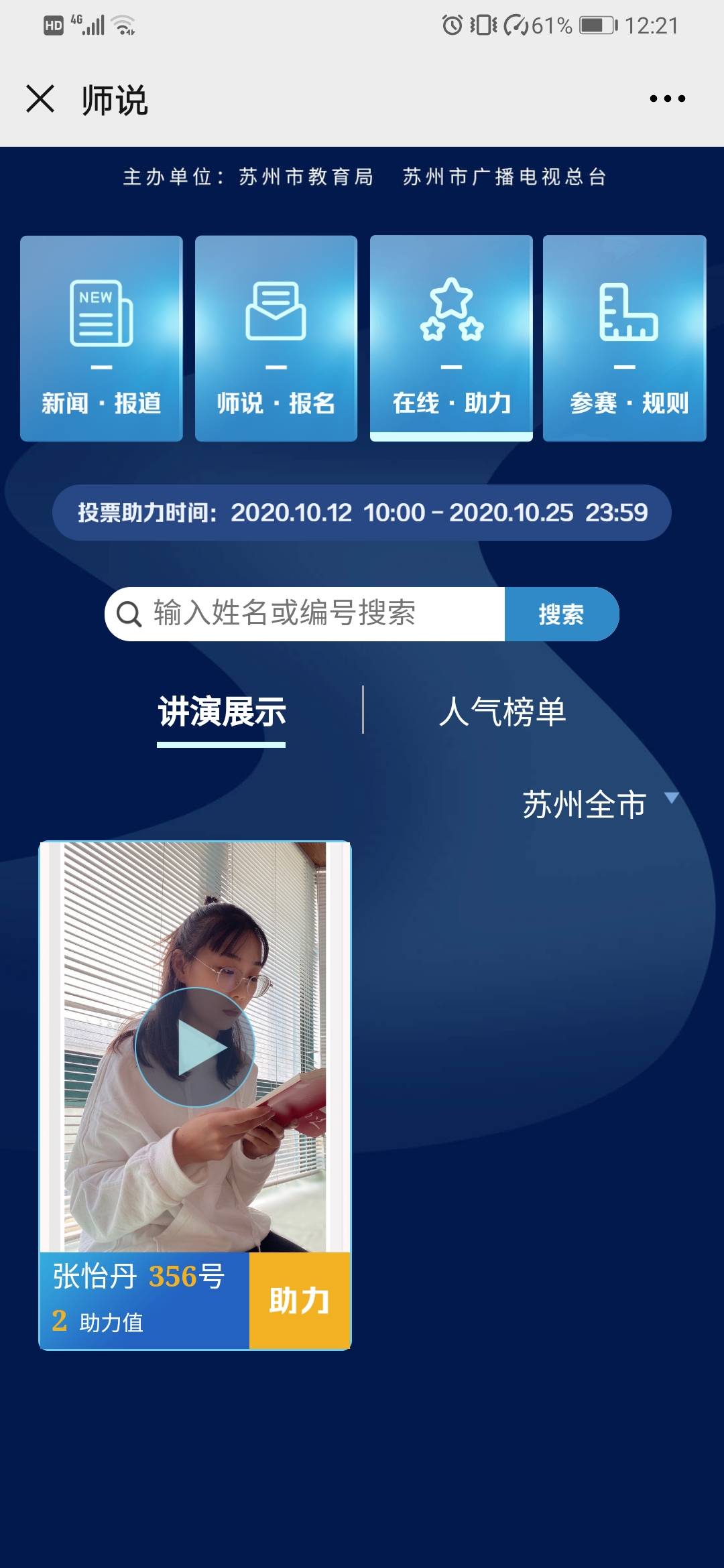Open the 新闻·报道 section

pyautogui.click(x=101, y=338)
